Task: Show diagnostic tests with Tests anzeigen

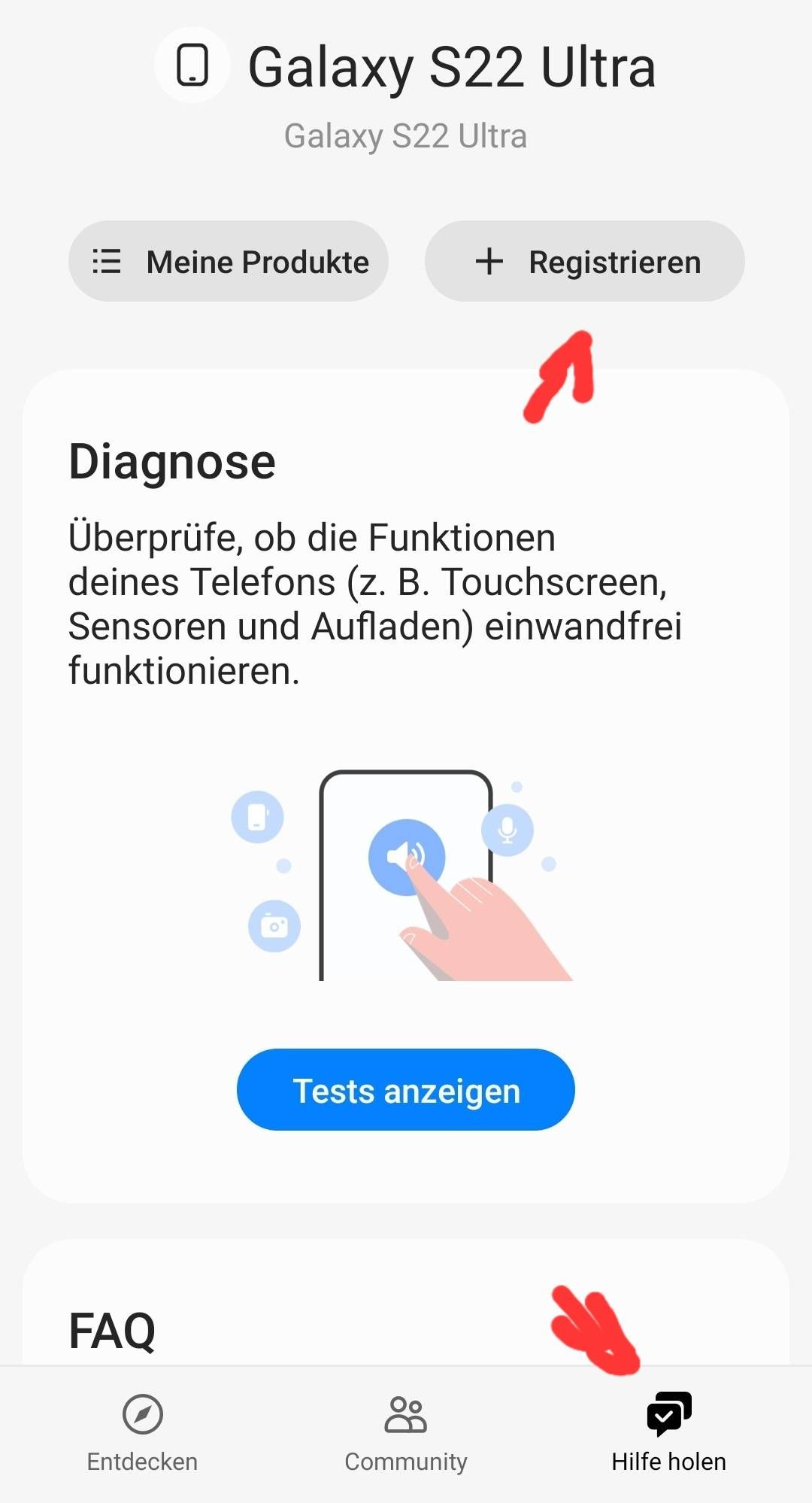Action: pyautogui.click(x=406, y=1090)
